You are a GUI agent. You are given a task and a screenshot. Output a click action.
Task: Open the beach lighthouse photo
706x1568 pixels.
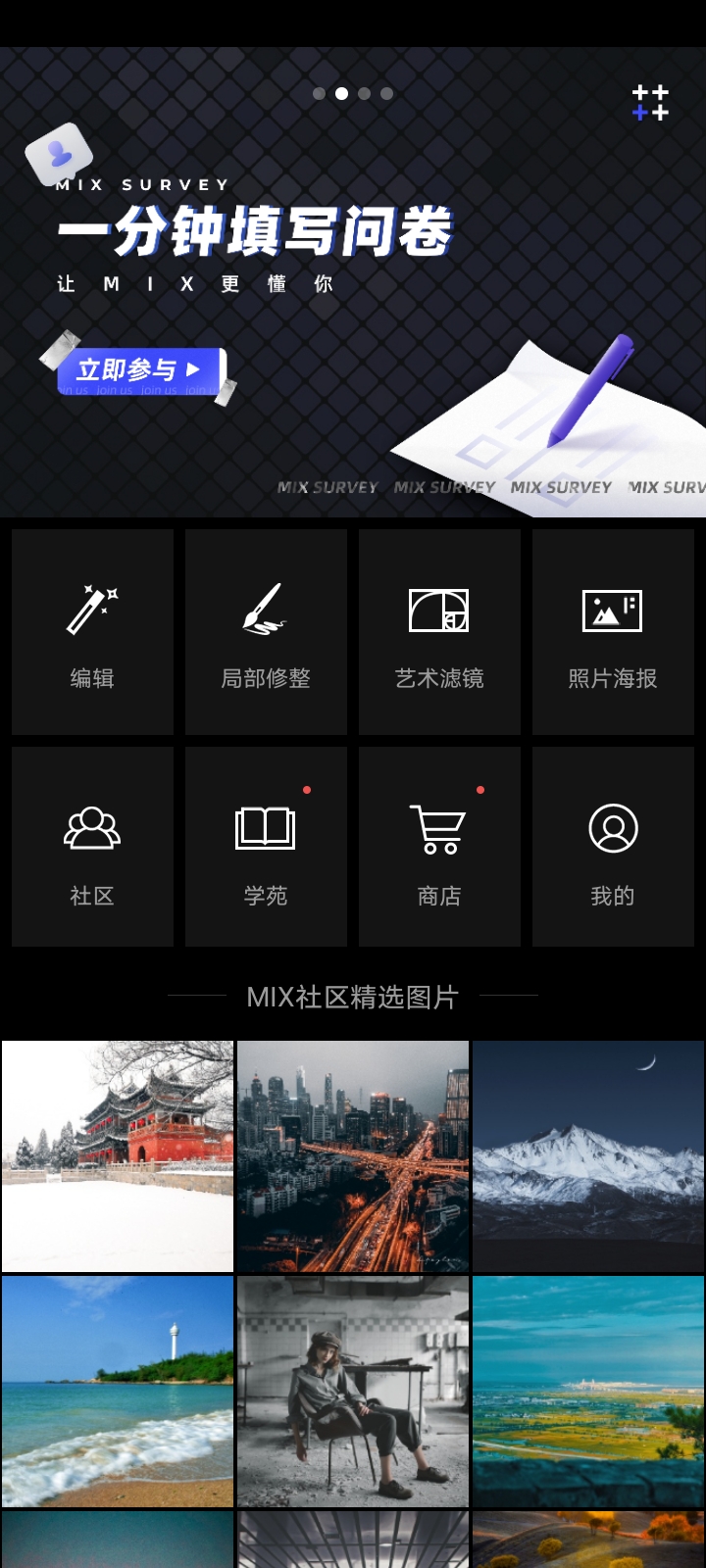[117, 1391]
